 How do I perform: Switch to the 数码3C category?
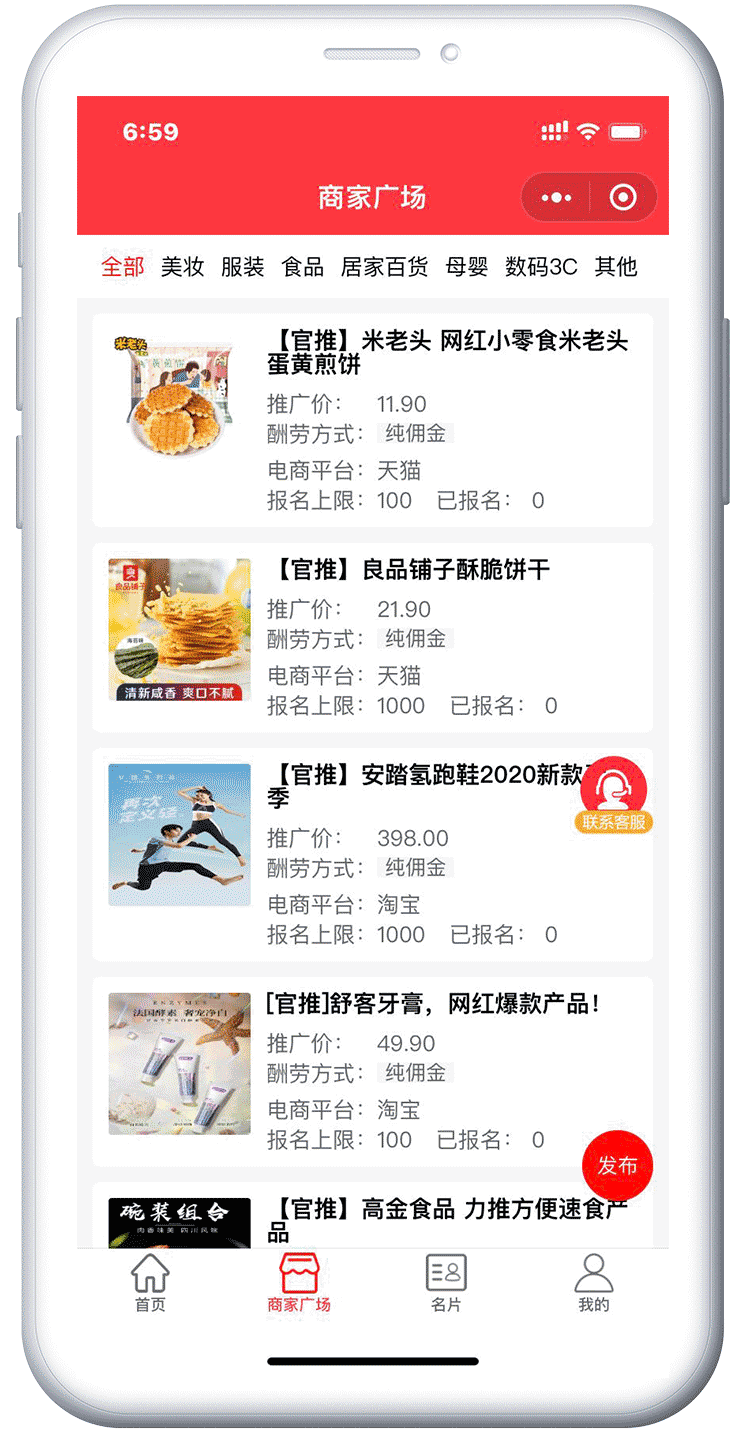coord(541,267)
